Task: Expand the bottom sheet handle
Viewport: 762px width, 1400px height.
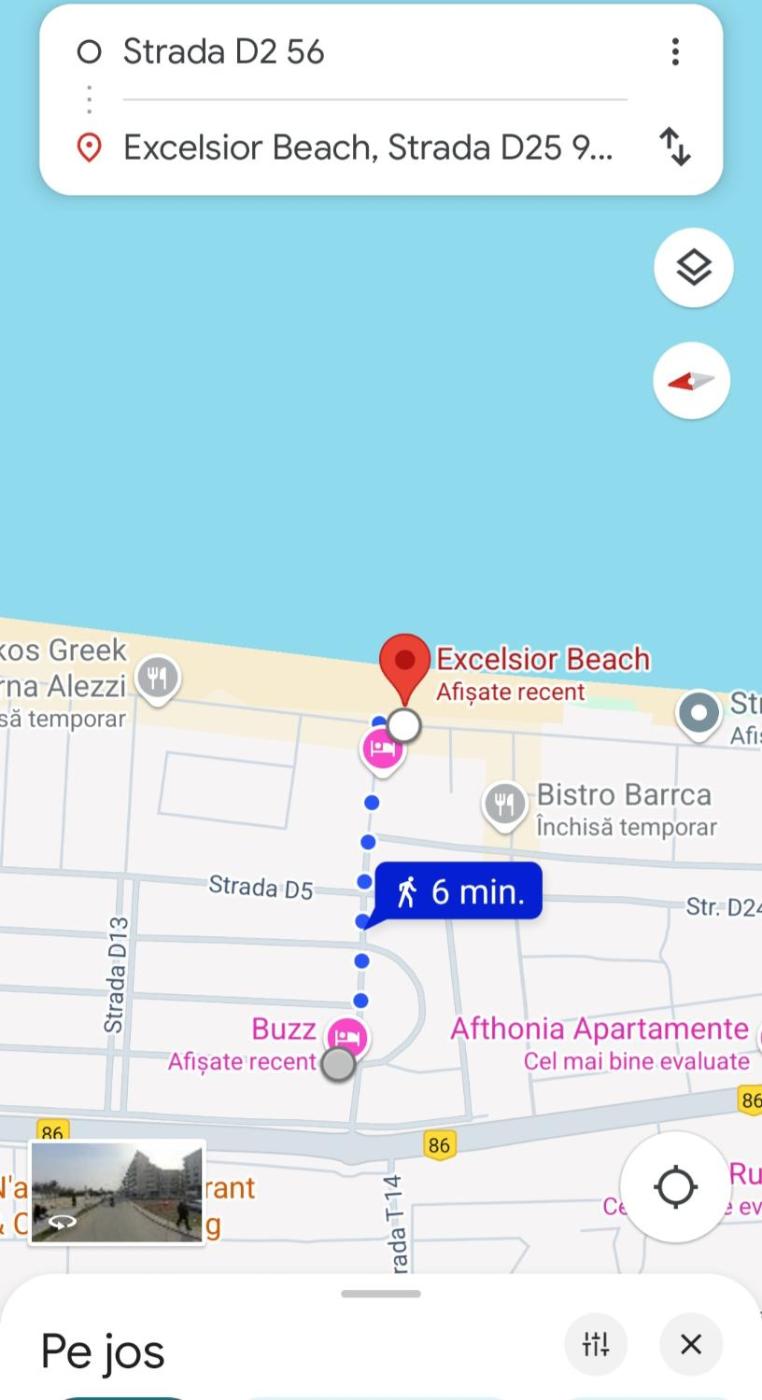Action: [381, 1293]
